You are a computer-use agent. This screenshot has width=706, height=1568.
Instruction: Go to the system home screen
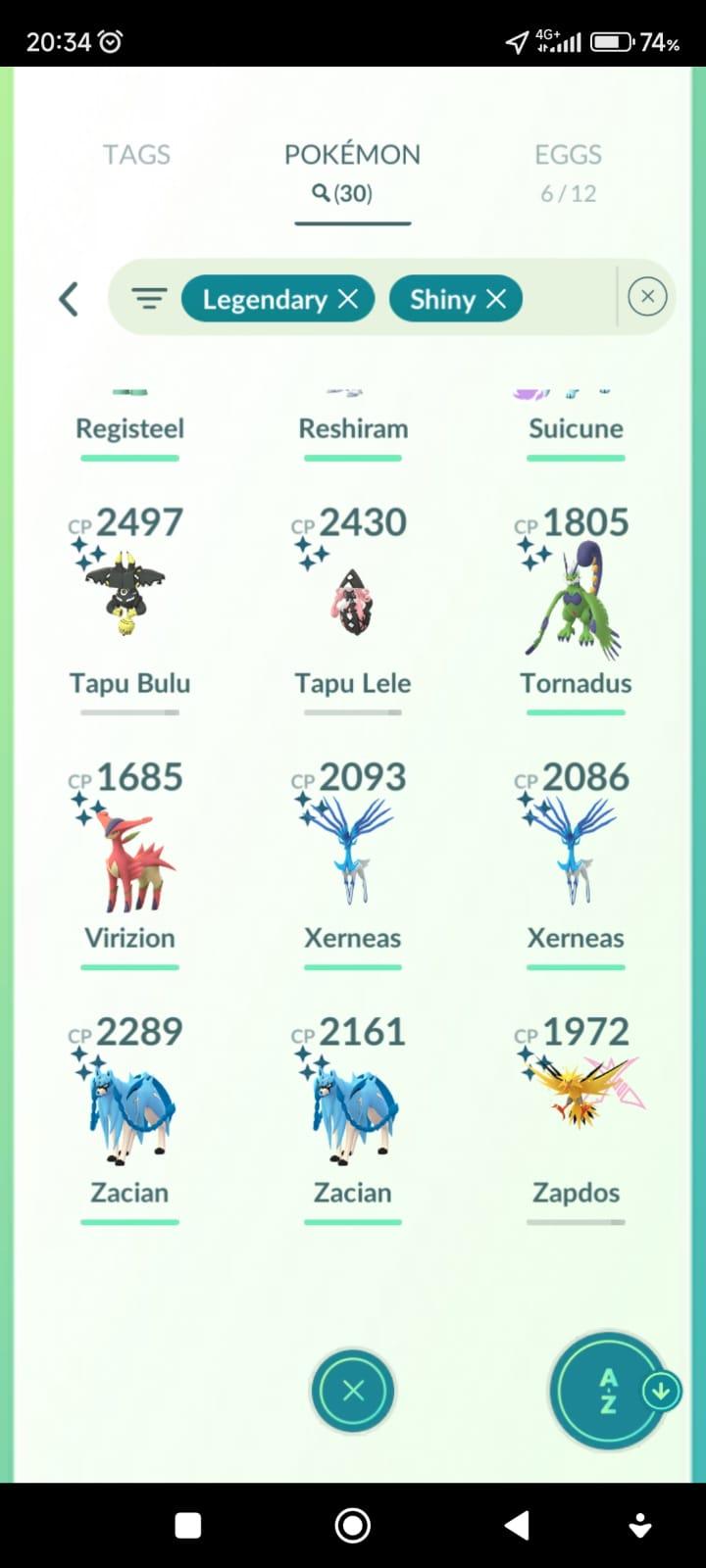coord(353,1525)
